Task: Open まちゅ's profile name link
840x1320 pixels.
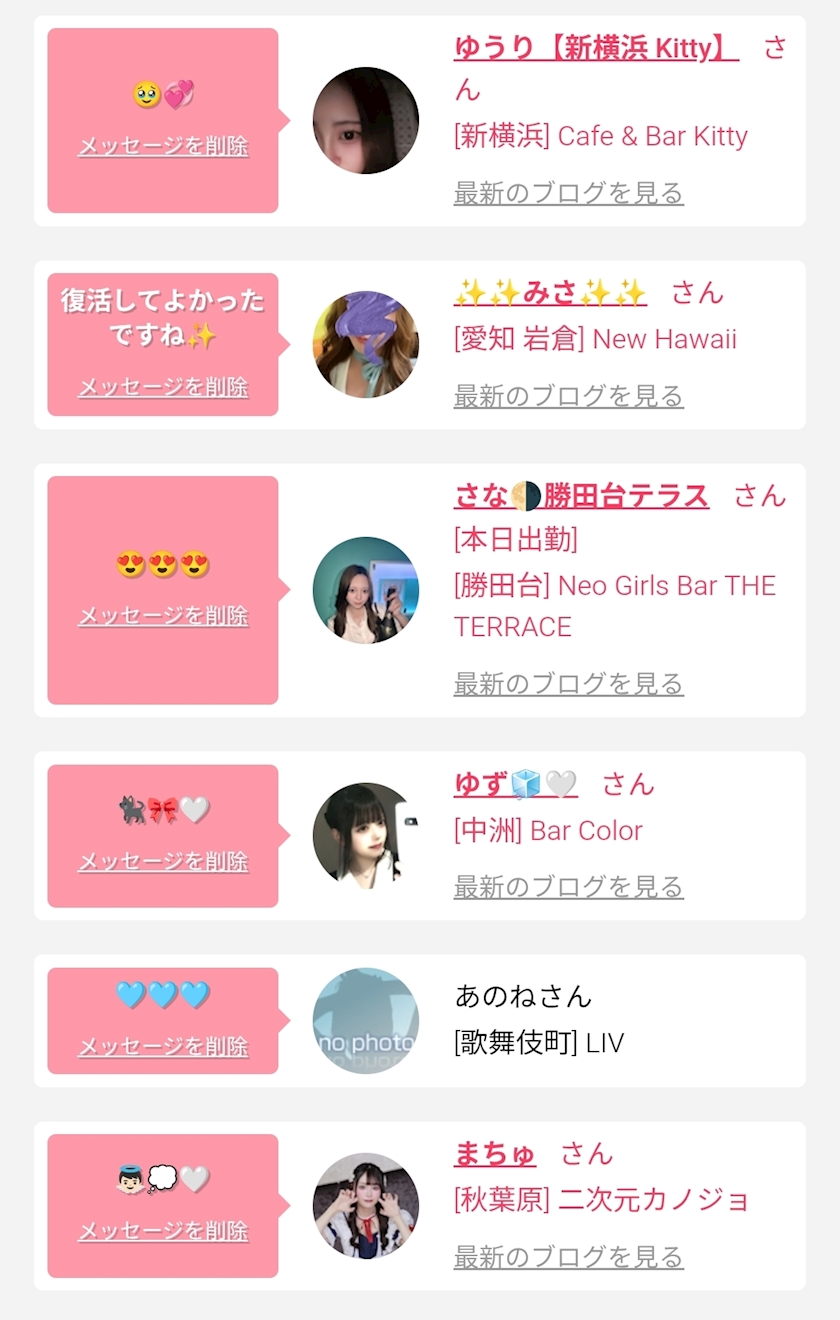Action: [495, 1153]
